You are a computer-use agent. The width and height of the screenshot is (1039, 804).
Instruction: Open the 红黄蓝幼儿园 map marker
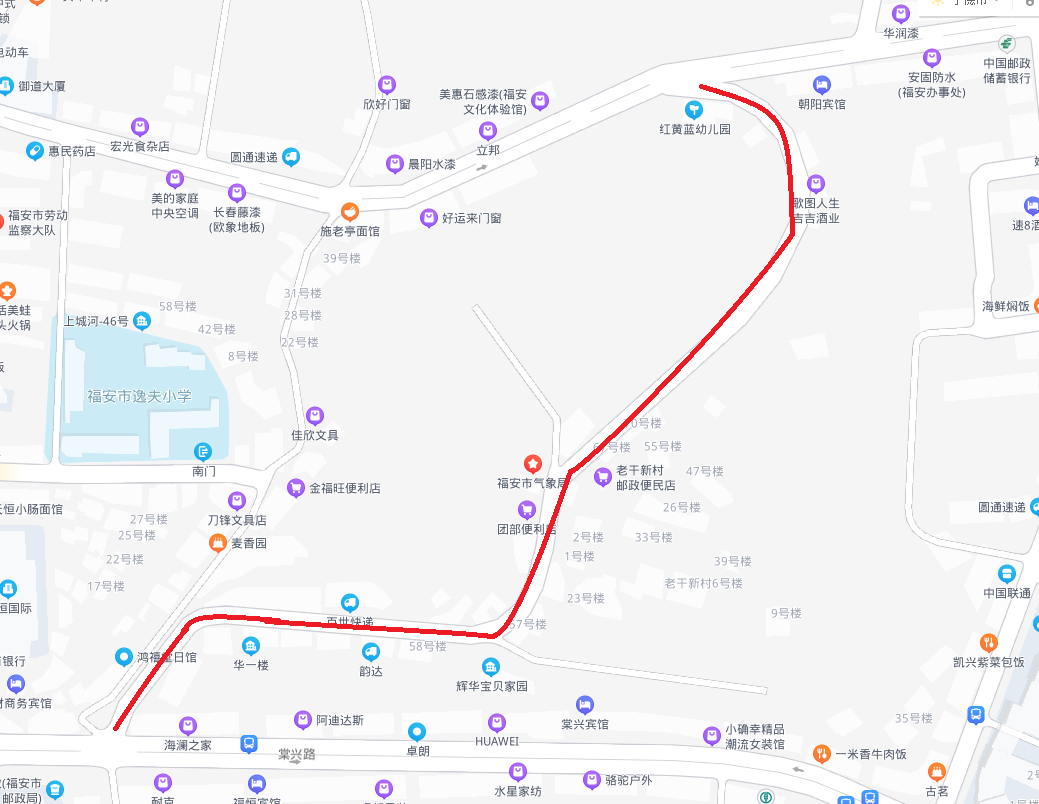[x=694, y=109]
